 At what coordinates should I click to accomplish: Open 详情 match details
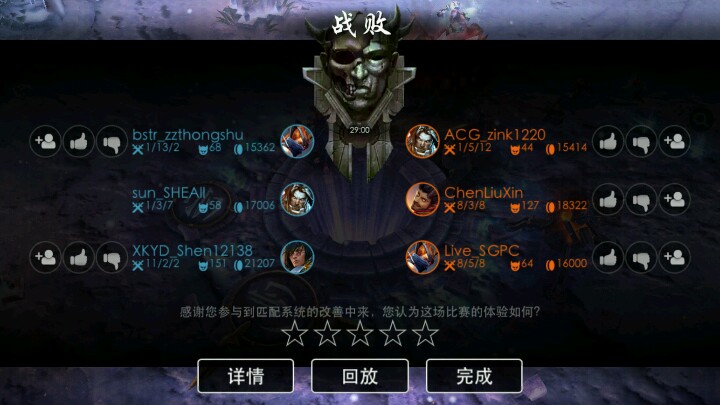coord(246,376)
